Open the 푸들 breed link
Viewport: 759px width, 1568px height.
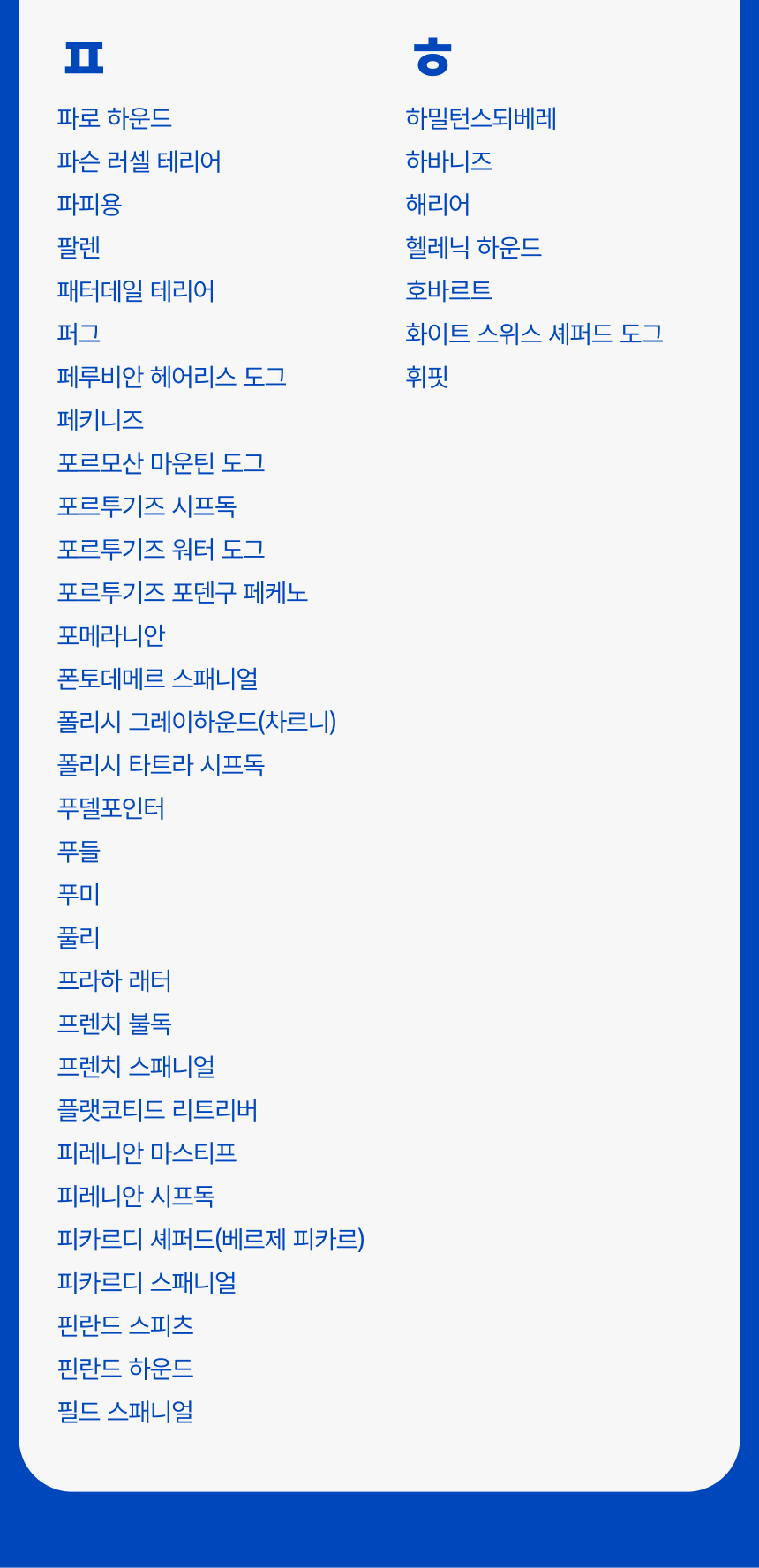coord(79,852)
